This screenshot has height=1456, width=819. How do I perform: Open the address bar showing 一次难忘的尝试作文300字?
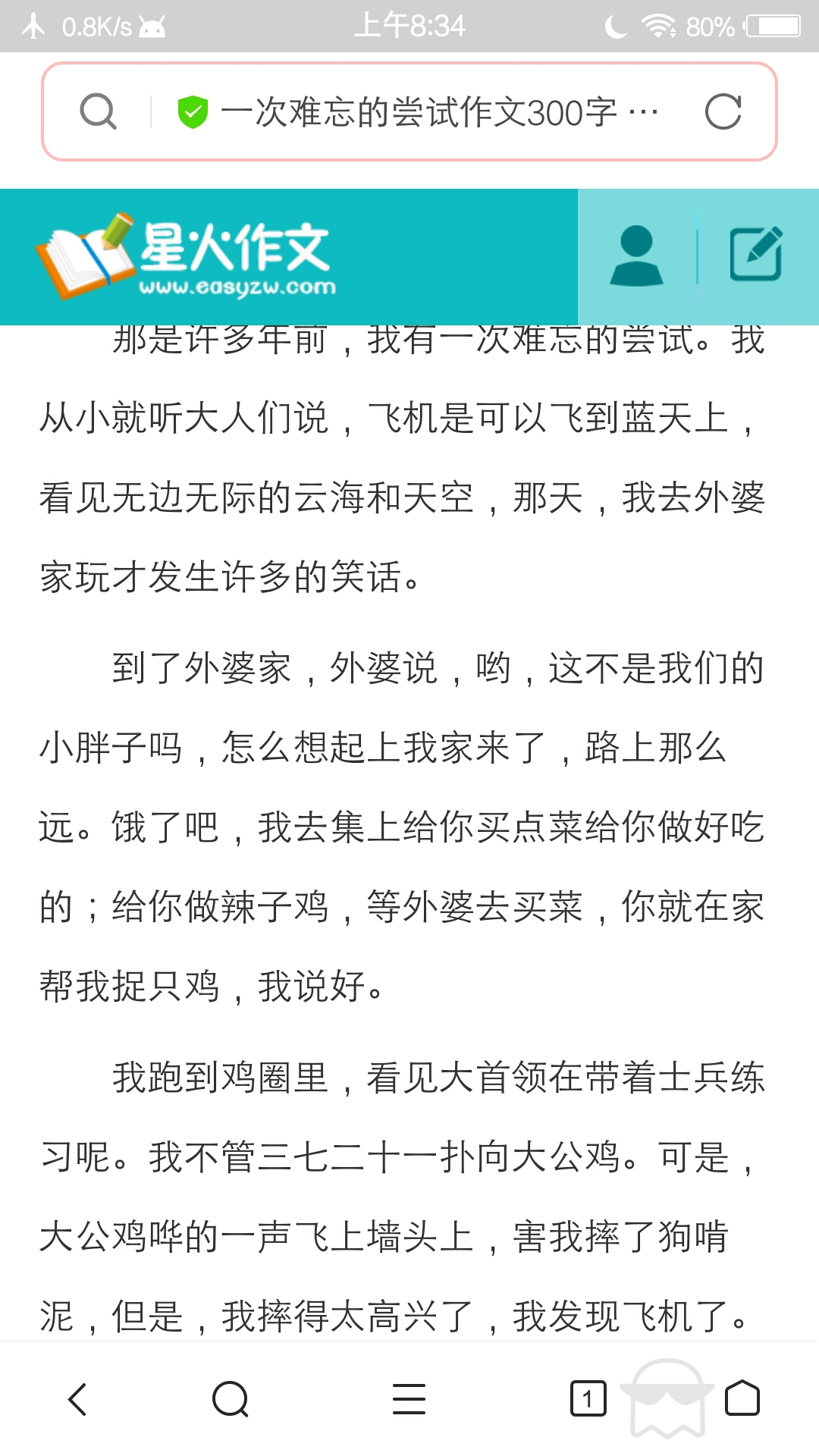(x=425, y=112)
